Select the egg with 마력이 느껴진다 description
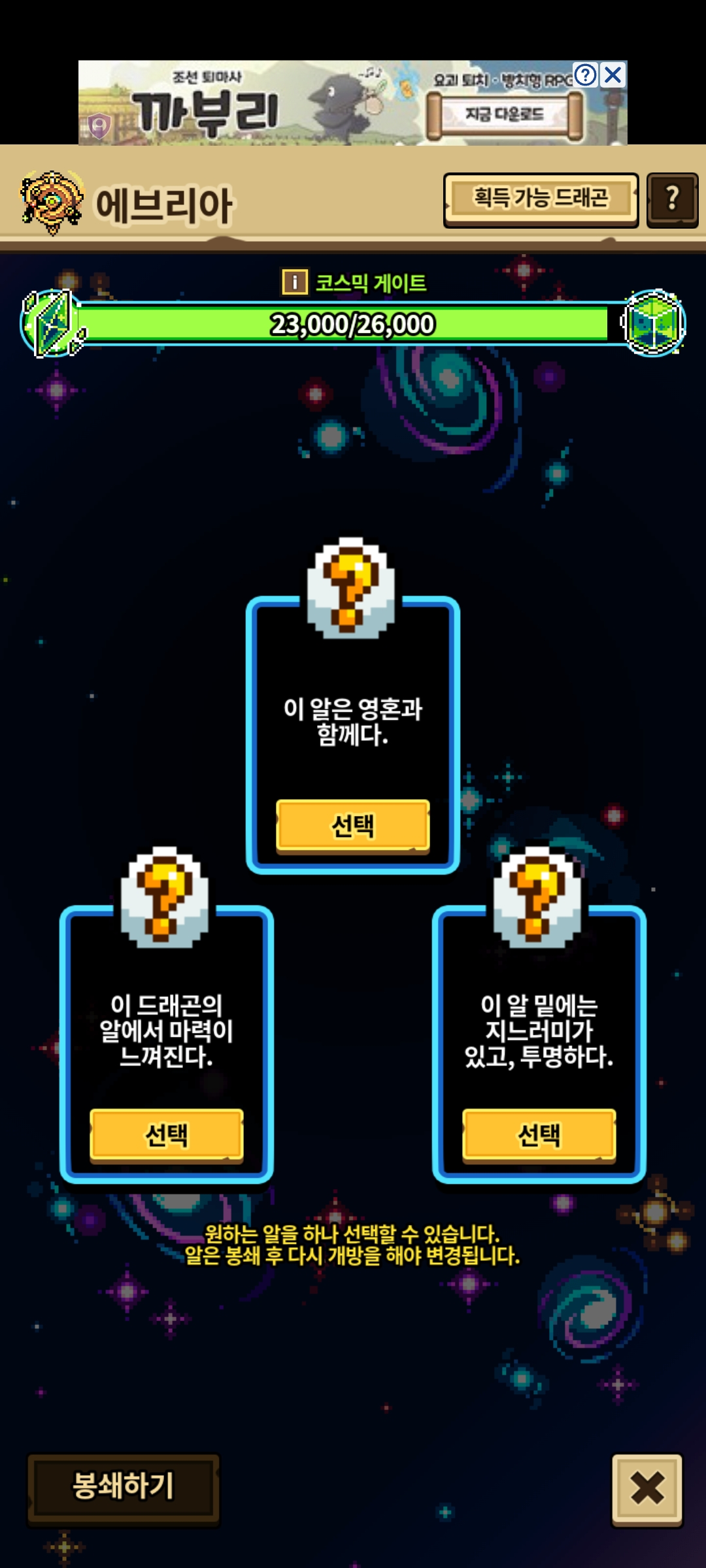This screenshot has height=1568, width=706. pos(167,1135)
